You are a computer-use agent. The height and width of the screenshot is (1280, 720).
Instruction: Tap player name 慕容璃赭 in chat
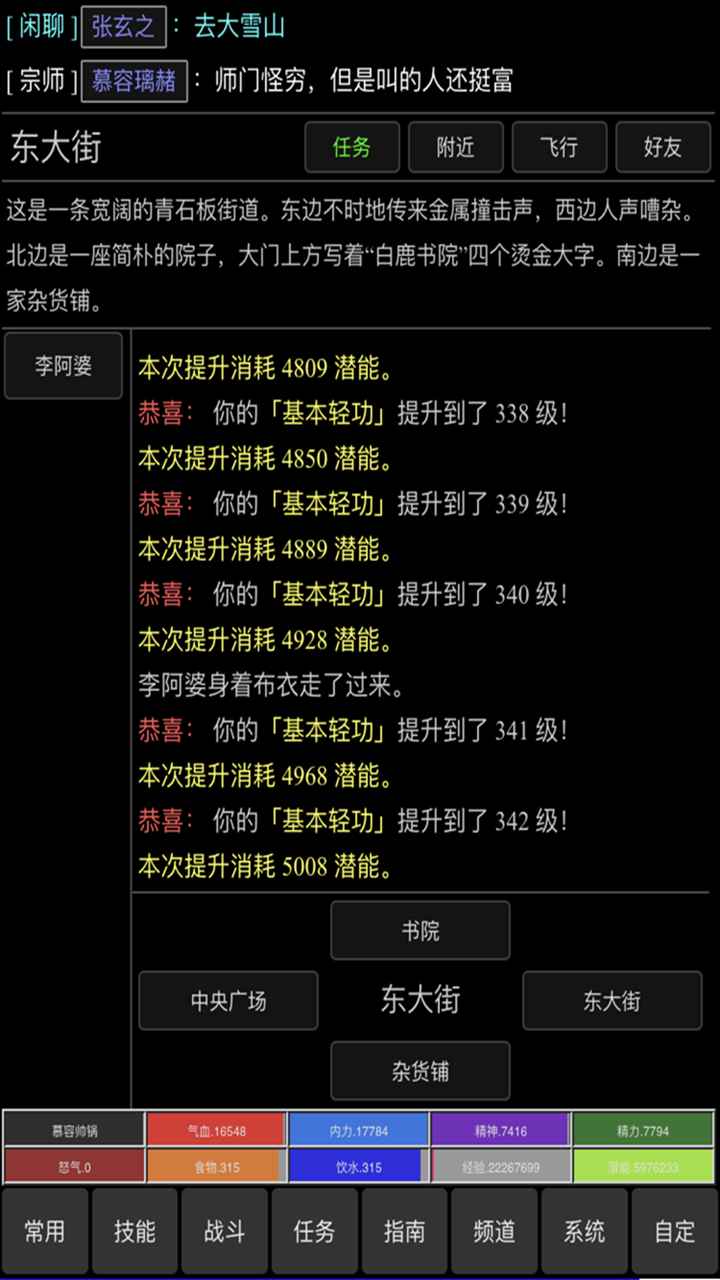(x=135, y=81)
